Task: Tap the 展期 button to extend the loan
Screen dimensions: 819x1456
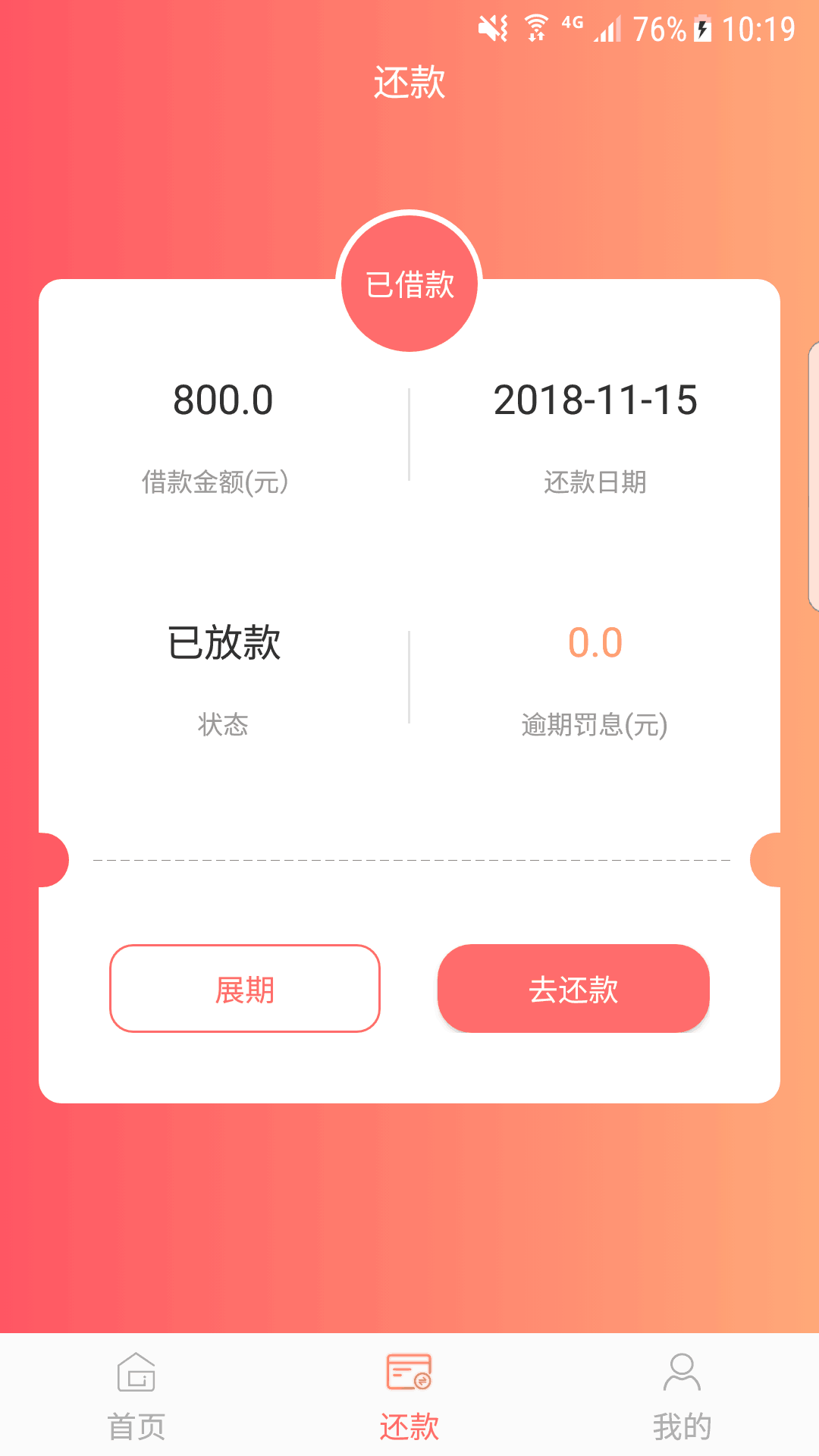Action: click(x=245, y=988)
